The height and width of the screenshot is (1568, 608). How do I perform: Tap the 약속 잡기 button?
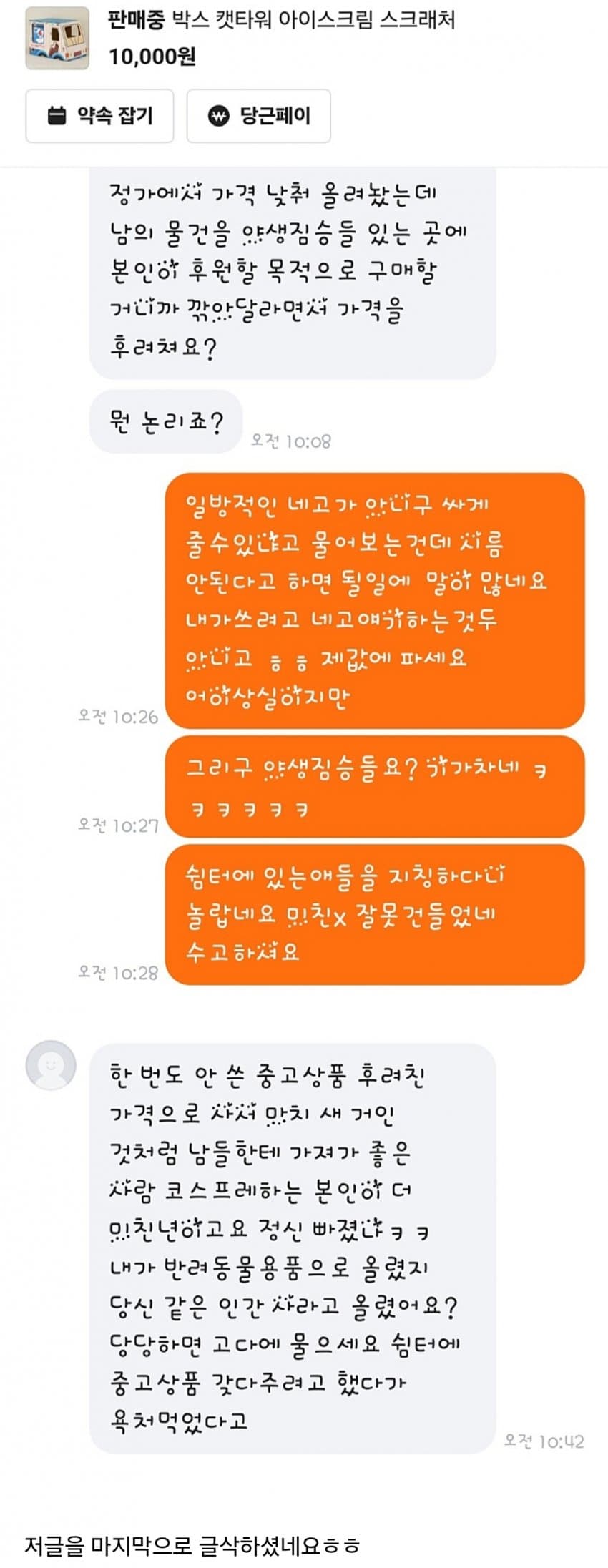(x=99, y=116)
